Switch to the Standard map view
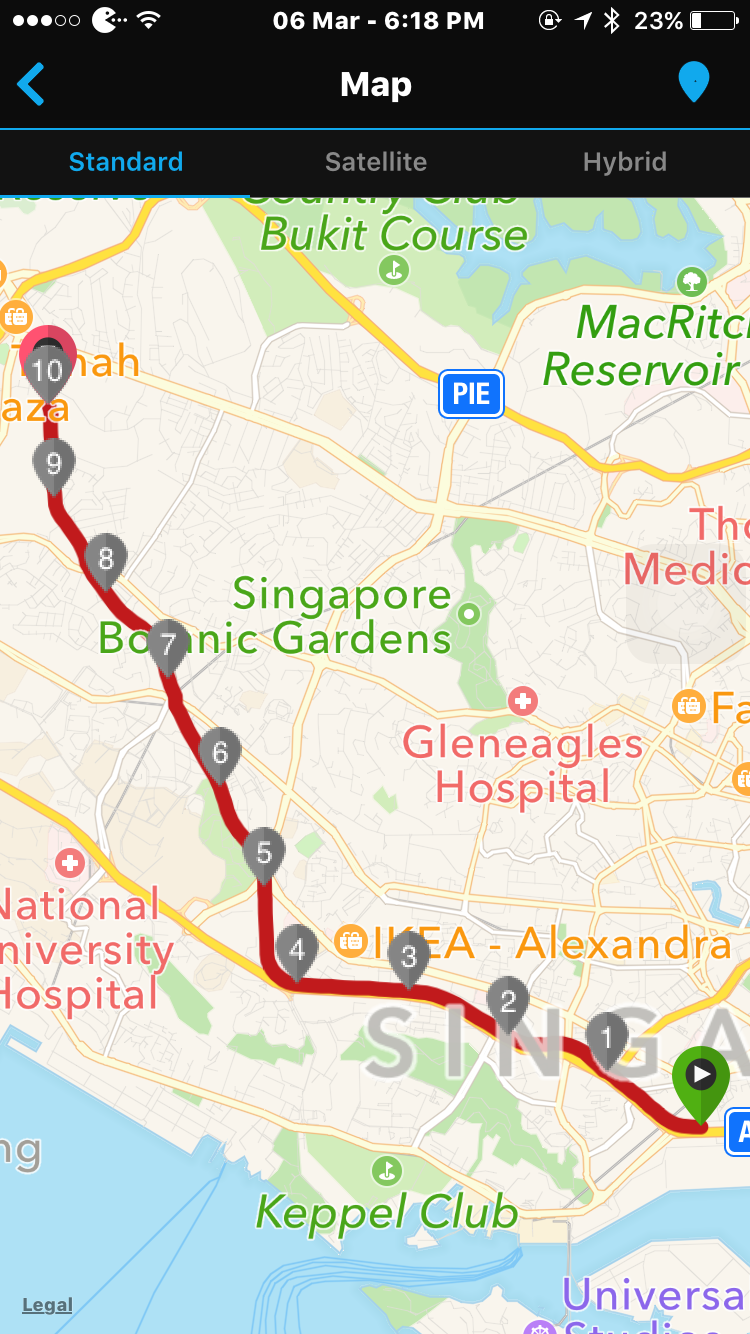Screen dimensions: 750x1334 click(126, 162)
